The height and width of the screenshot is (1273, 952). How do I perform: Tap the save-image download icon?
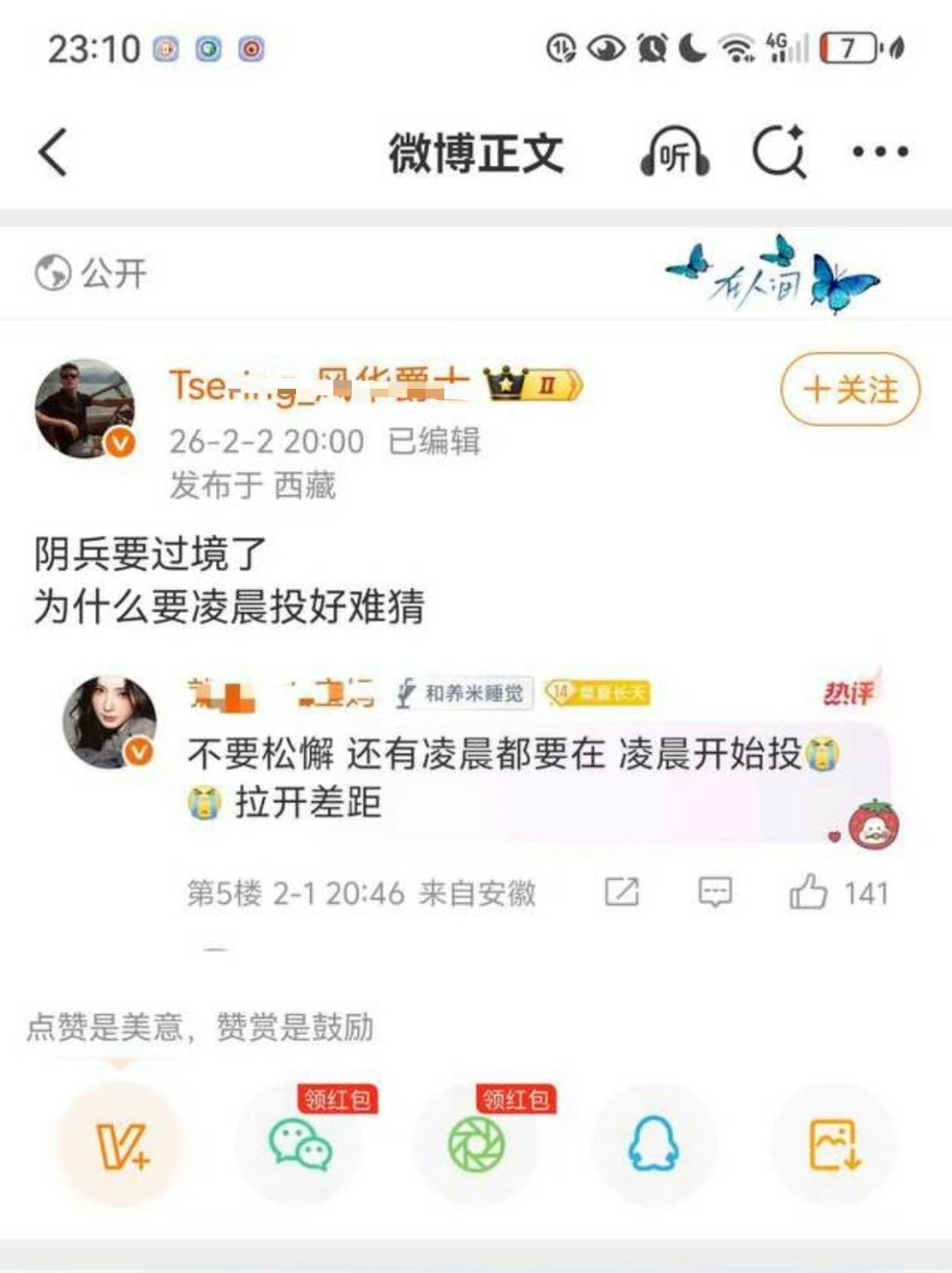(x=835, y=1143)
